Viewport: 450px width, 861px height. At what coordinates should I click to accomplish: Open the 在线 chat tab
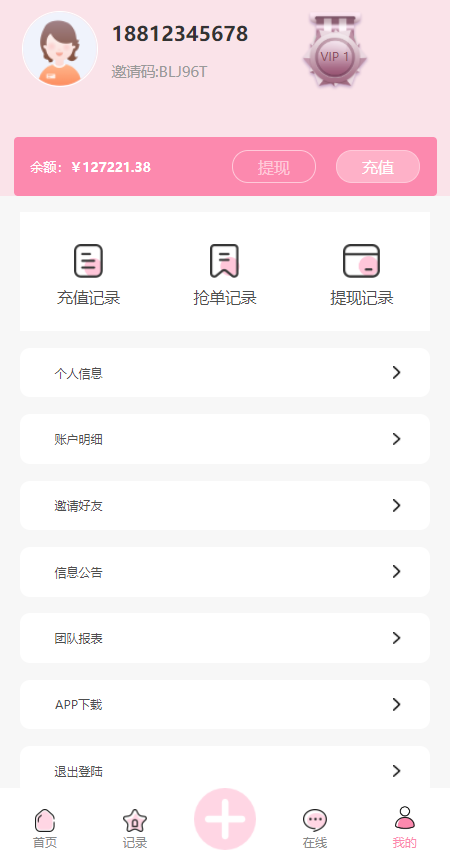(x=315, y=829)
